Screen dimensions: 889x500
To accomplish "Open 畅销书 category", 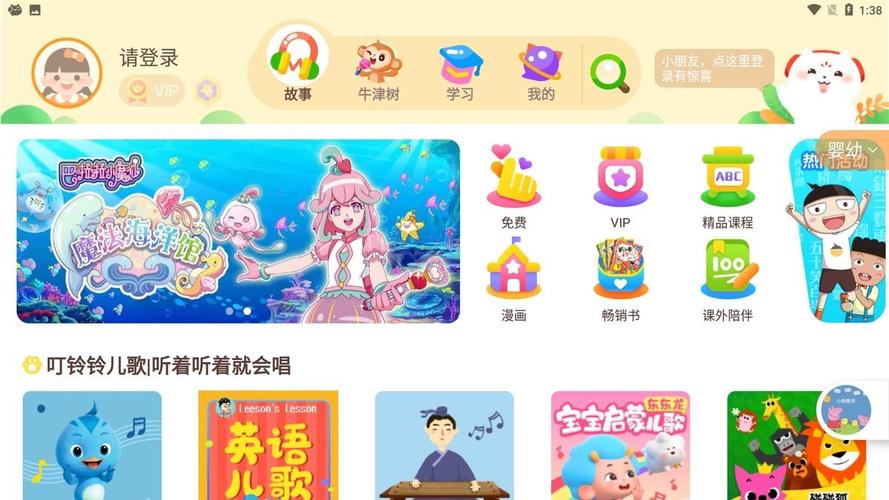I will (x=620, y=280).
